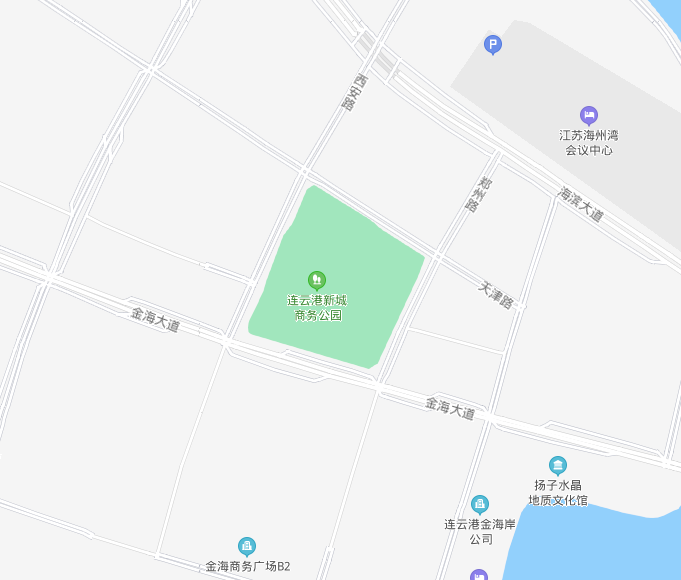Image resolution: width=681 pixels, height=580 pixels.
Task: Open the 金海商务广场B2 marker
Action: pyautogui.click(x=247, y=546)
